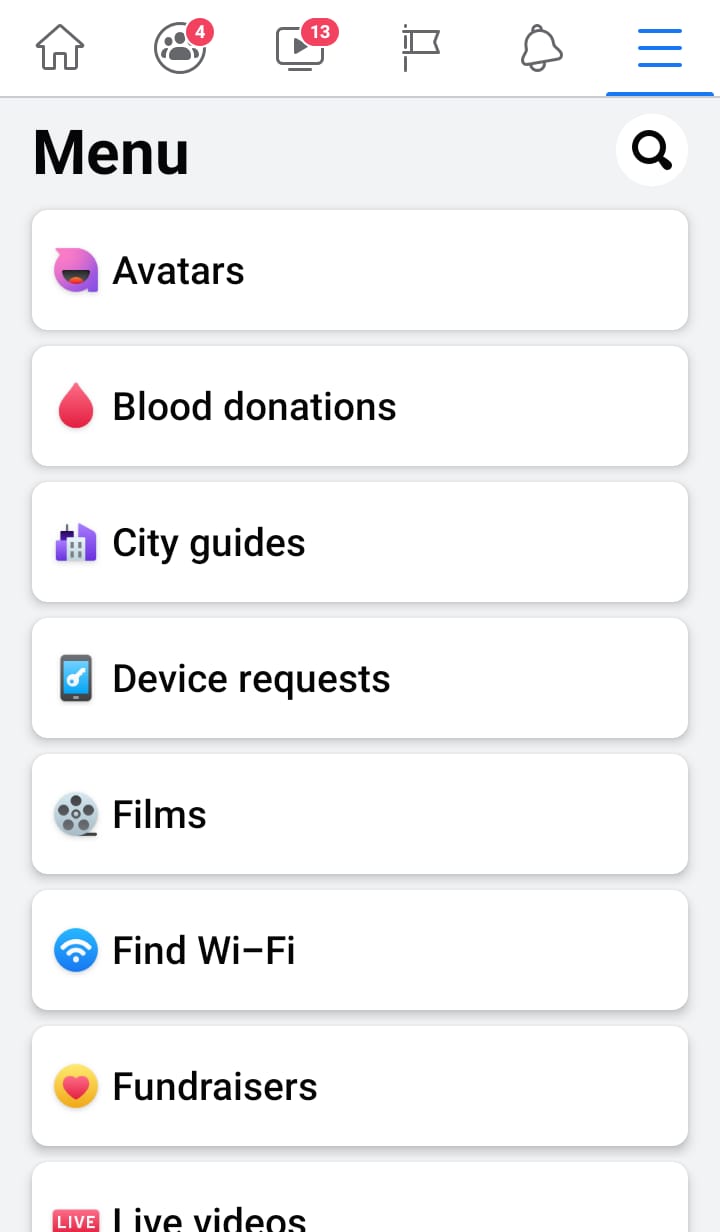
Task: Open Find Wi-Fi
Action: coord(360,950)
